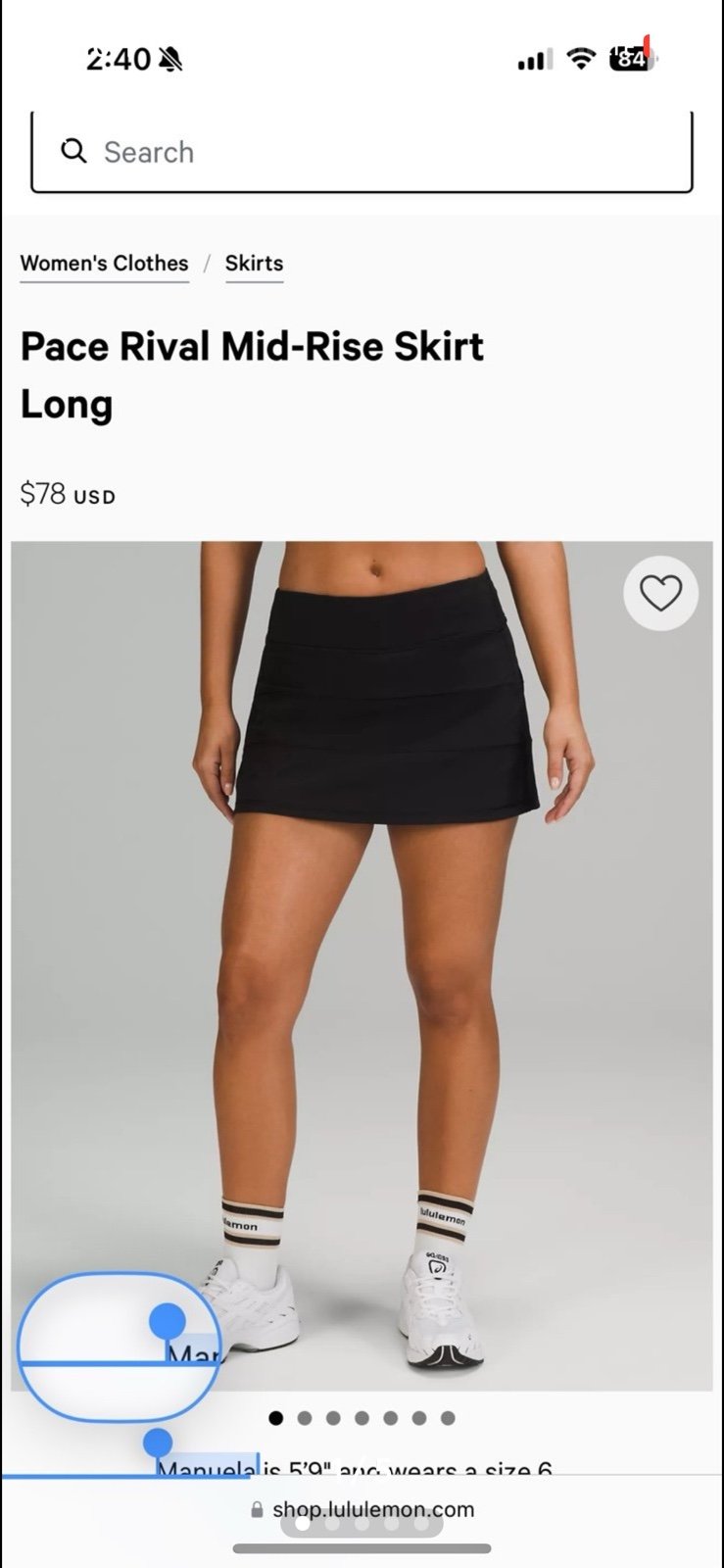
Task: Add skirt to wishlist with heart icon
Action: 660,593
